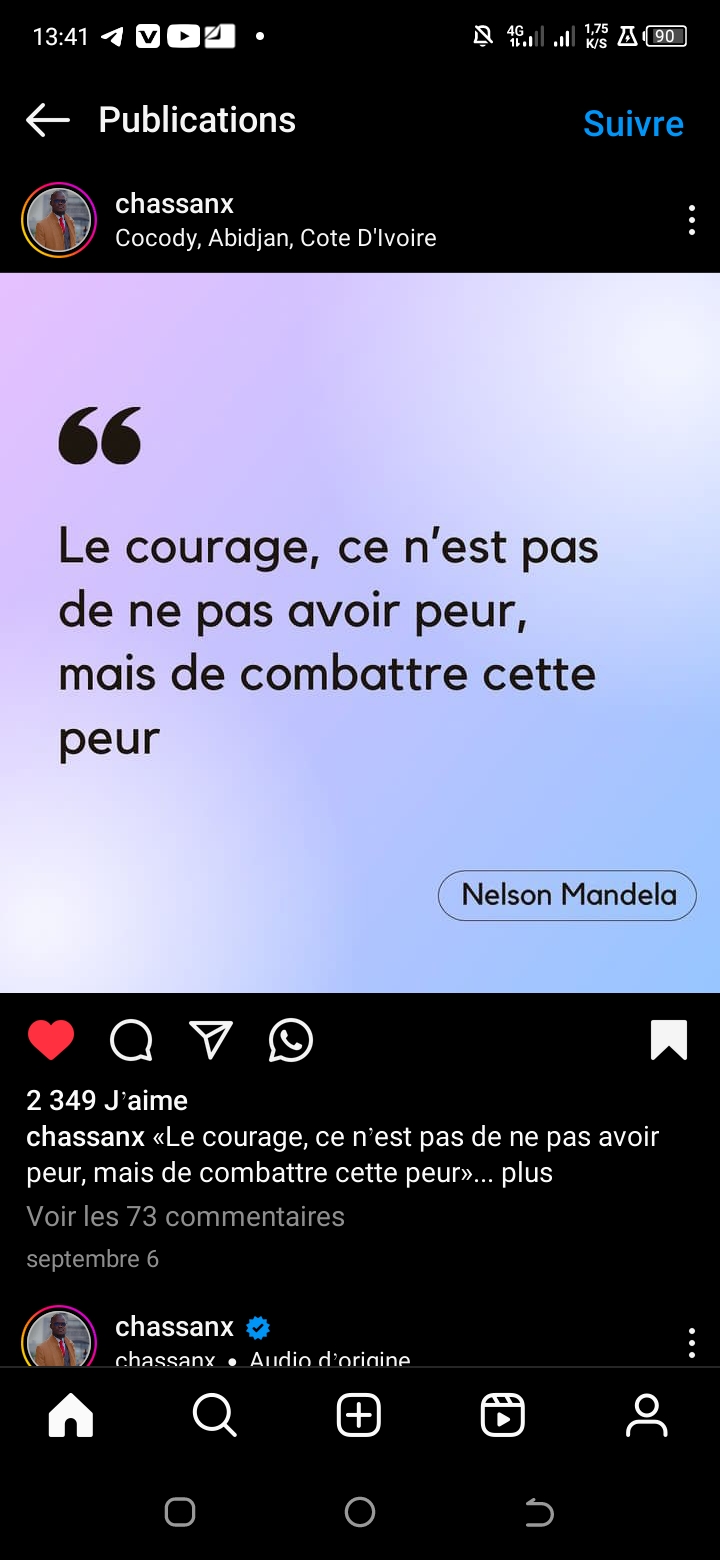Go back using the top-left arrow
Viewport: 720px width, 1560px height.
[47, 121]
